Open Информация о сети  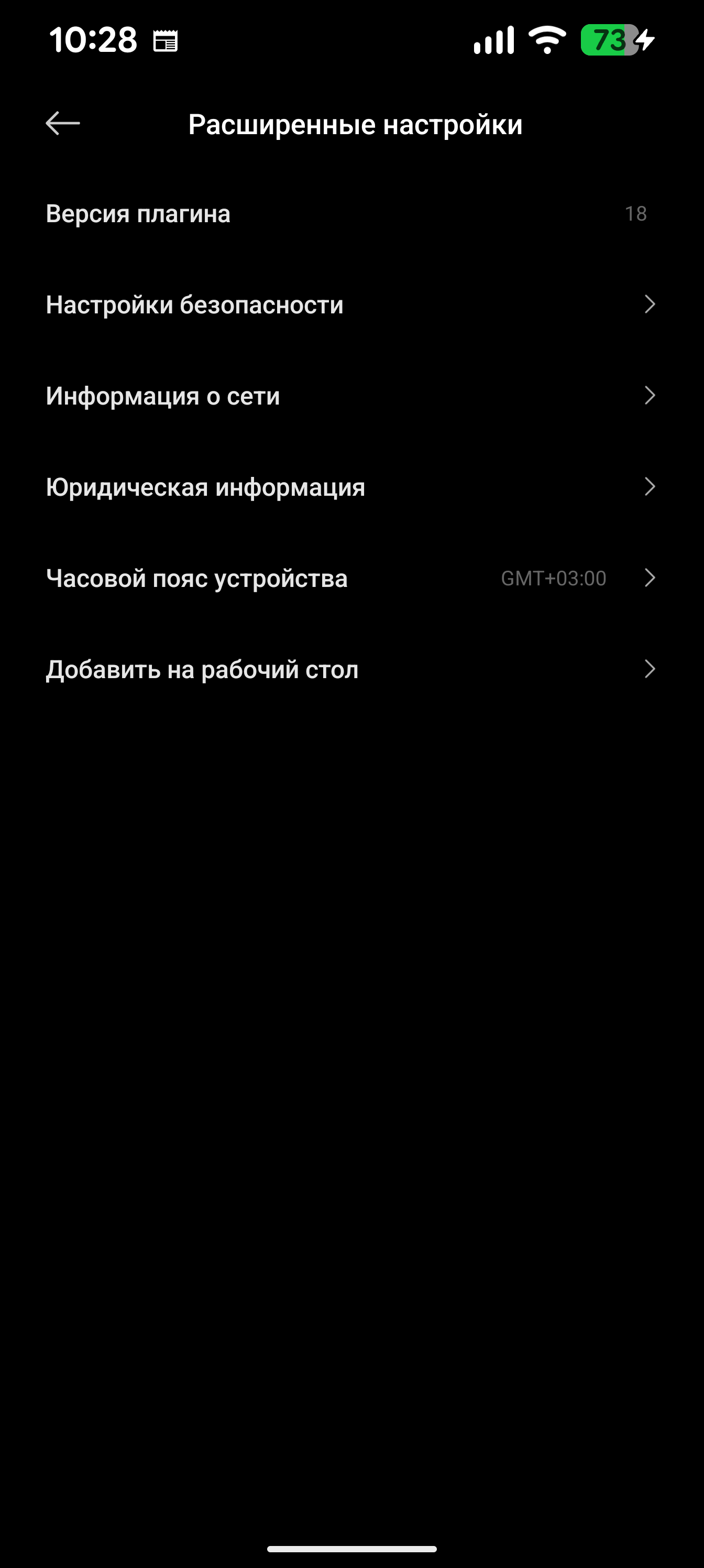click(350, 396)
